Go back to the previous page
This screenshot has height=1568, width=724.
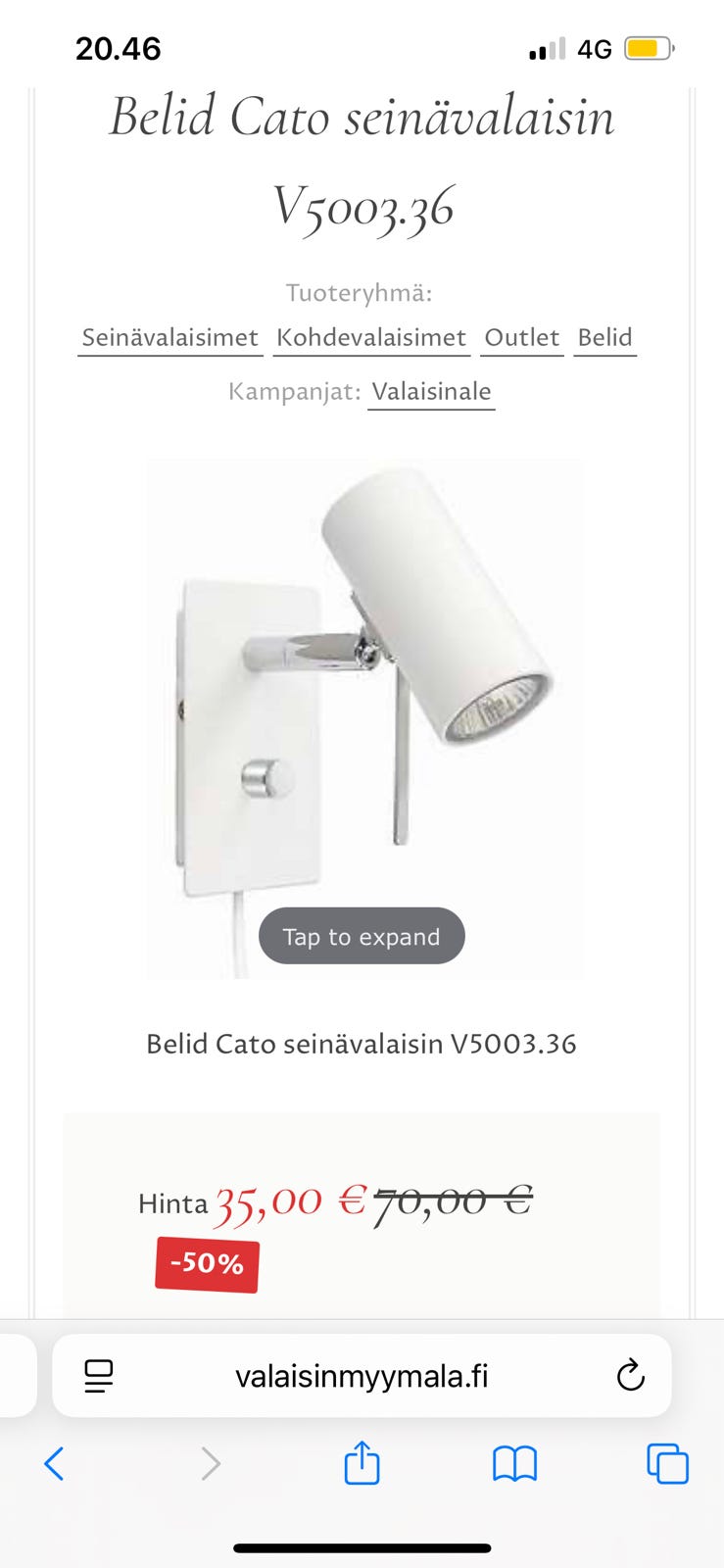coord(55,1464)
